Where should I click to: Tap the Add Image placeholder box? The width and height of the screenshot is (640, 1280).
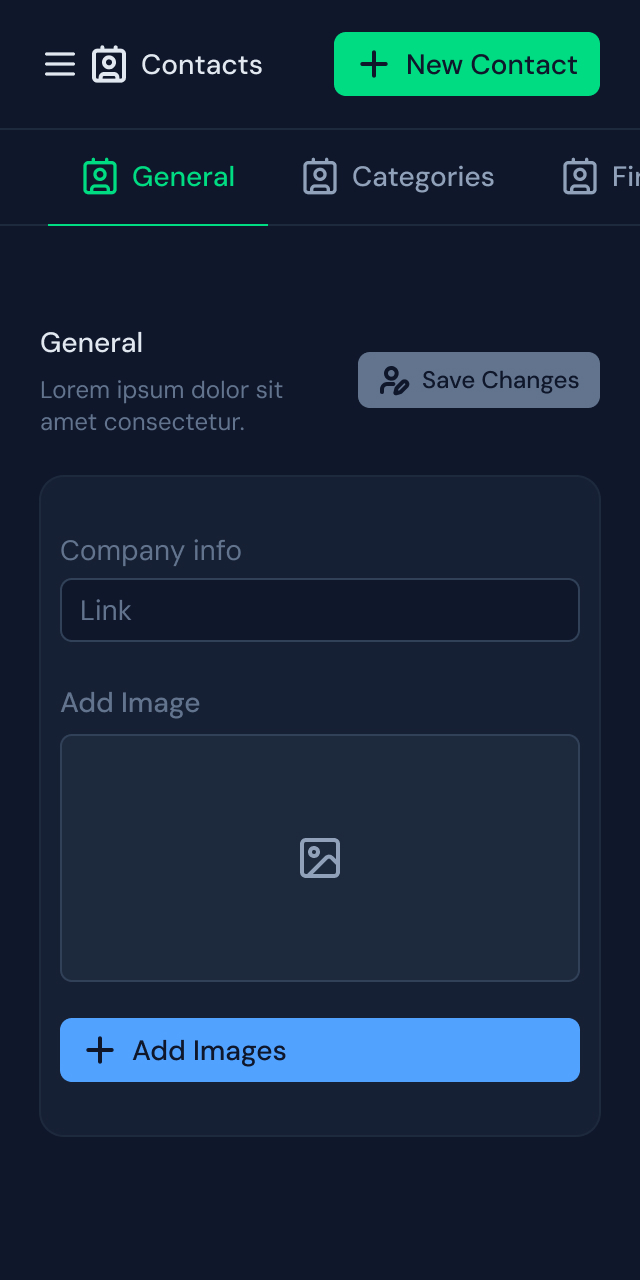click(320, 858)
